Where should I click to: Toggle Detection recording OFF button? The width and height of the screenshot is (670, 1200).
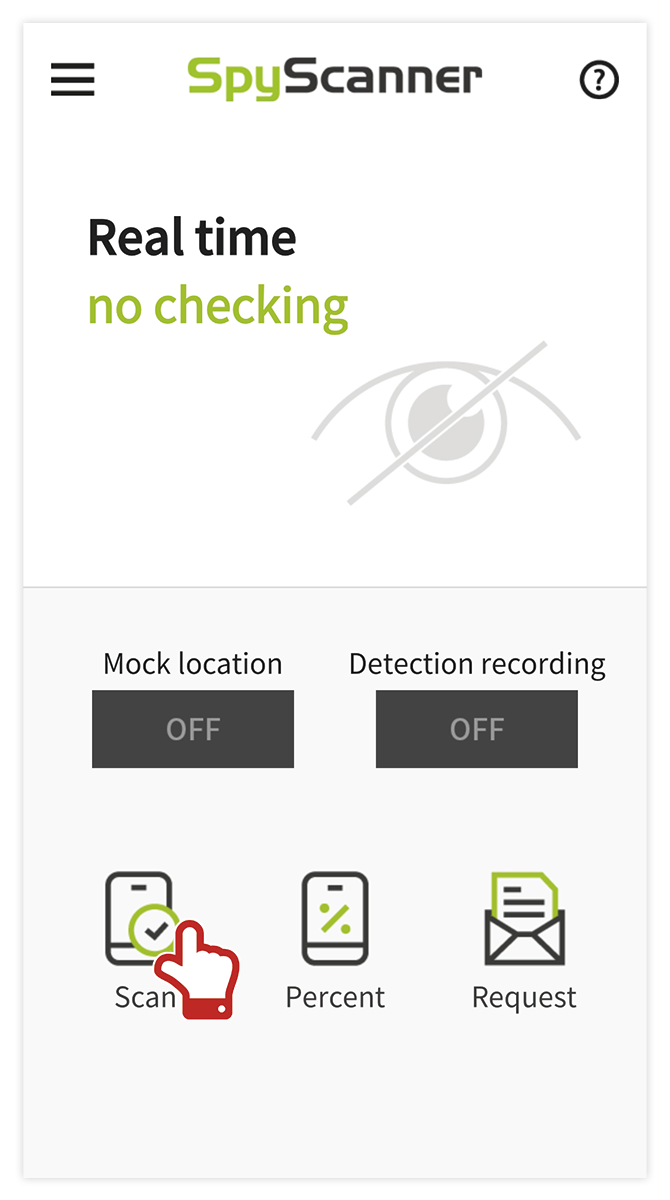(x=477, y=729)
